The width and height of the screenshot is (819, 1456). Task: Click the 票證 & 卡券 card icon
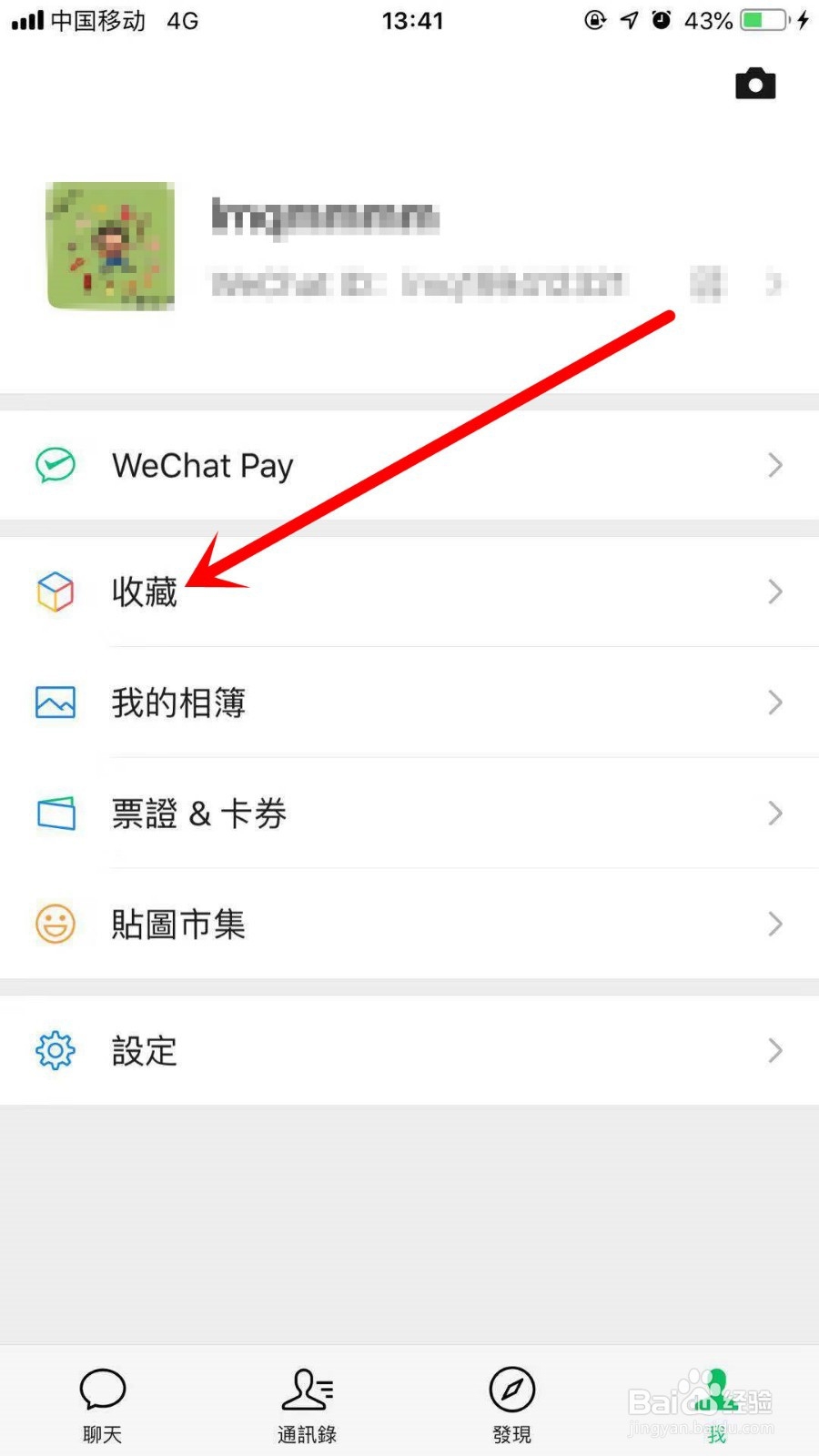click(55, 813)
